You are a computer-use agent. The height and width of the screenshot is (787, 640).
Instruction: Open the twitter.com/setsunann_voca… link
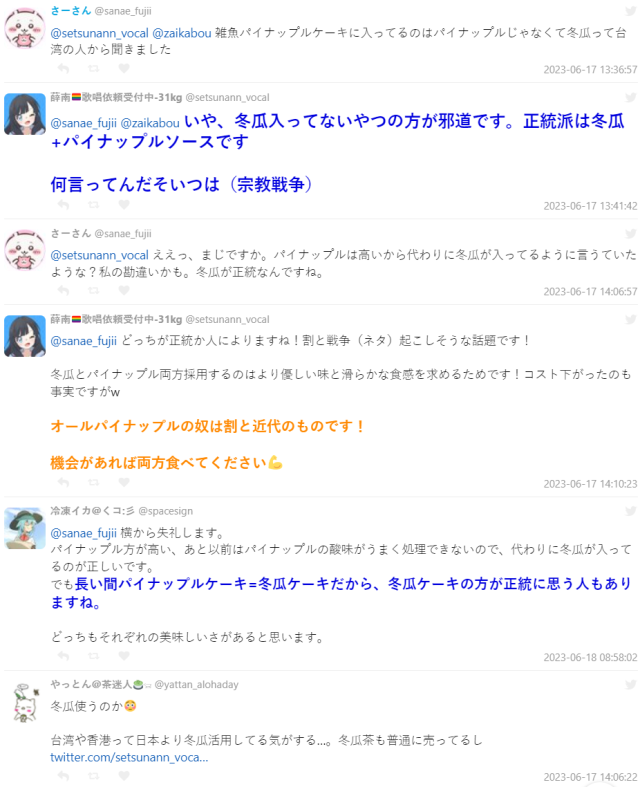tap(129, 757)
